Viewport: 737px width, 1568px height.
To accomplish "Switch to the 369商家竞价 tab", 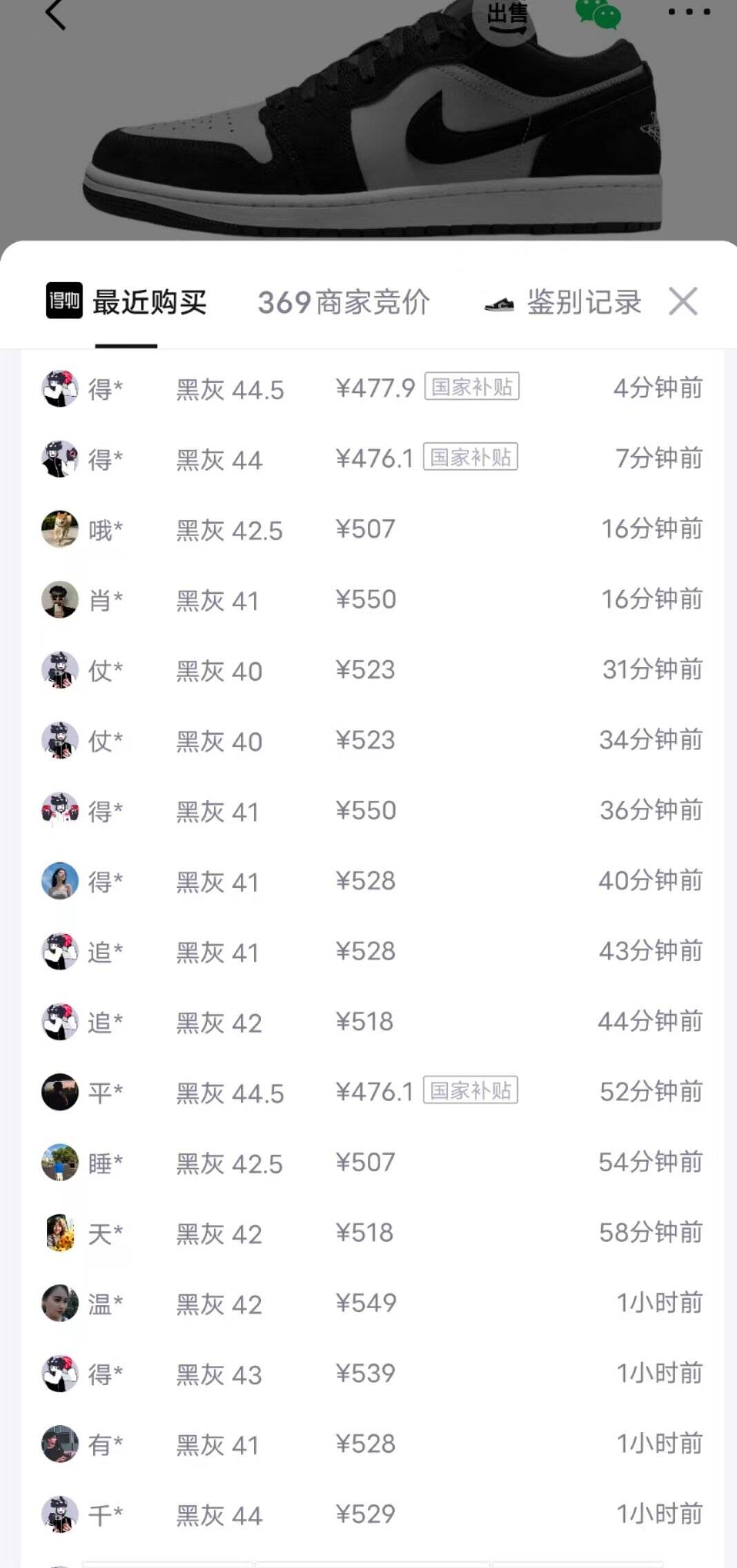I will [344, 302].
